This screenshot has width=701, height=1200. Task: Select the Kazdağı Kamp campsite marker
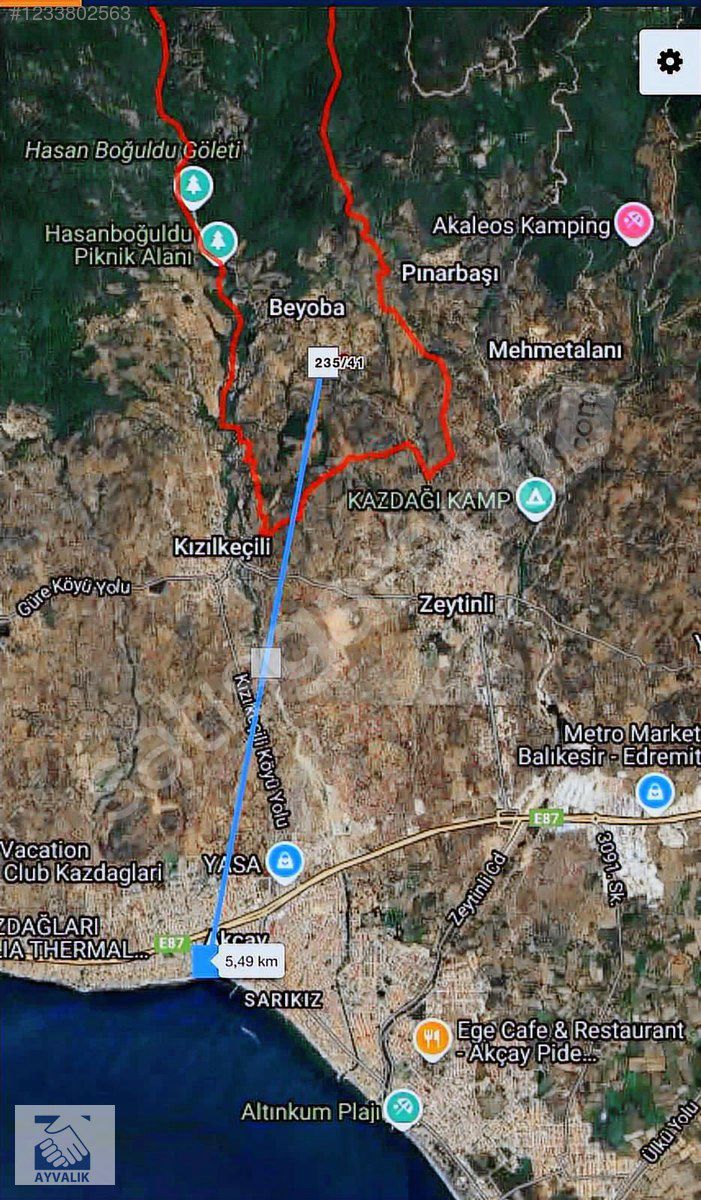click(536, 499)
